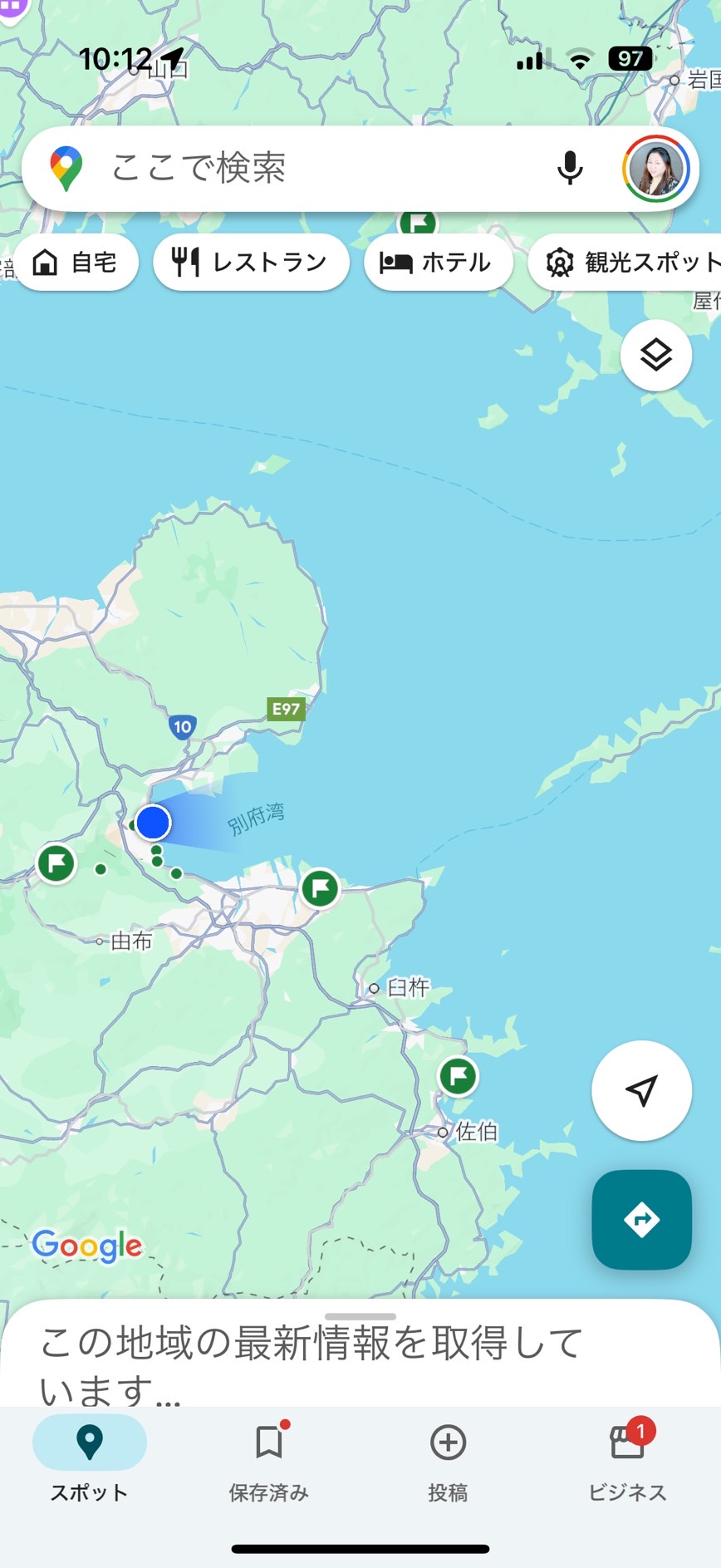This screenshot has height=1568, width=721.
Task: Open the account profile picture
Action: pyautogui.click(x=656, y=169)
